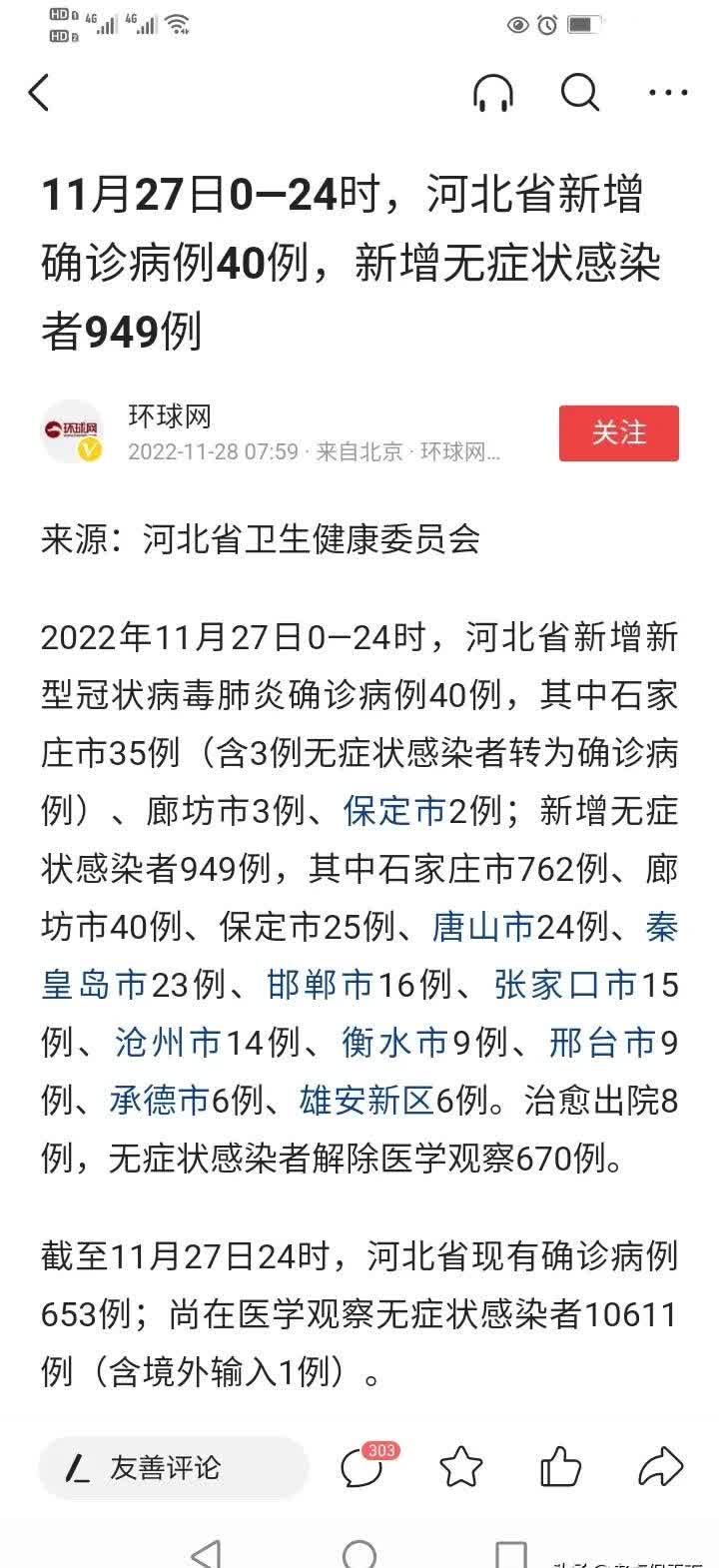Share this article via arrow icon
Viewport: 719px width, 1568px height.
click(660, 1467)
